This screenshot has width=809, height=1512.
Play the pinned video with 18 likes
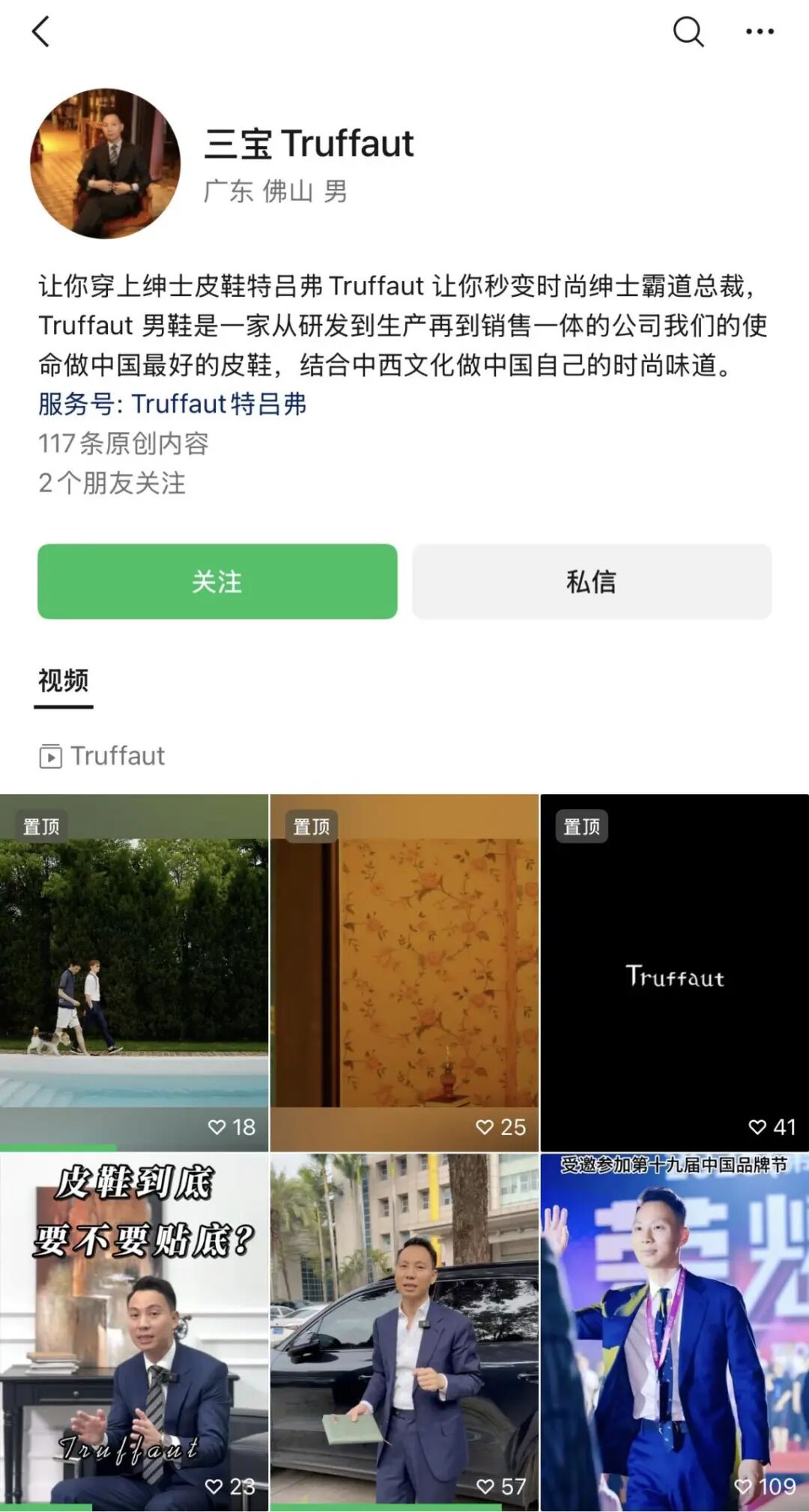(x=134, y=973)
